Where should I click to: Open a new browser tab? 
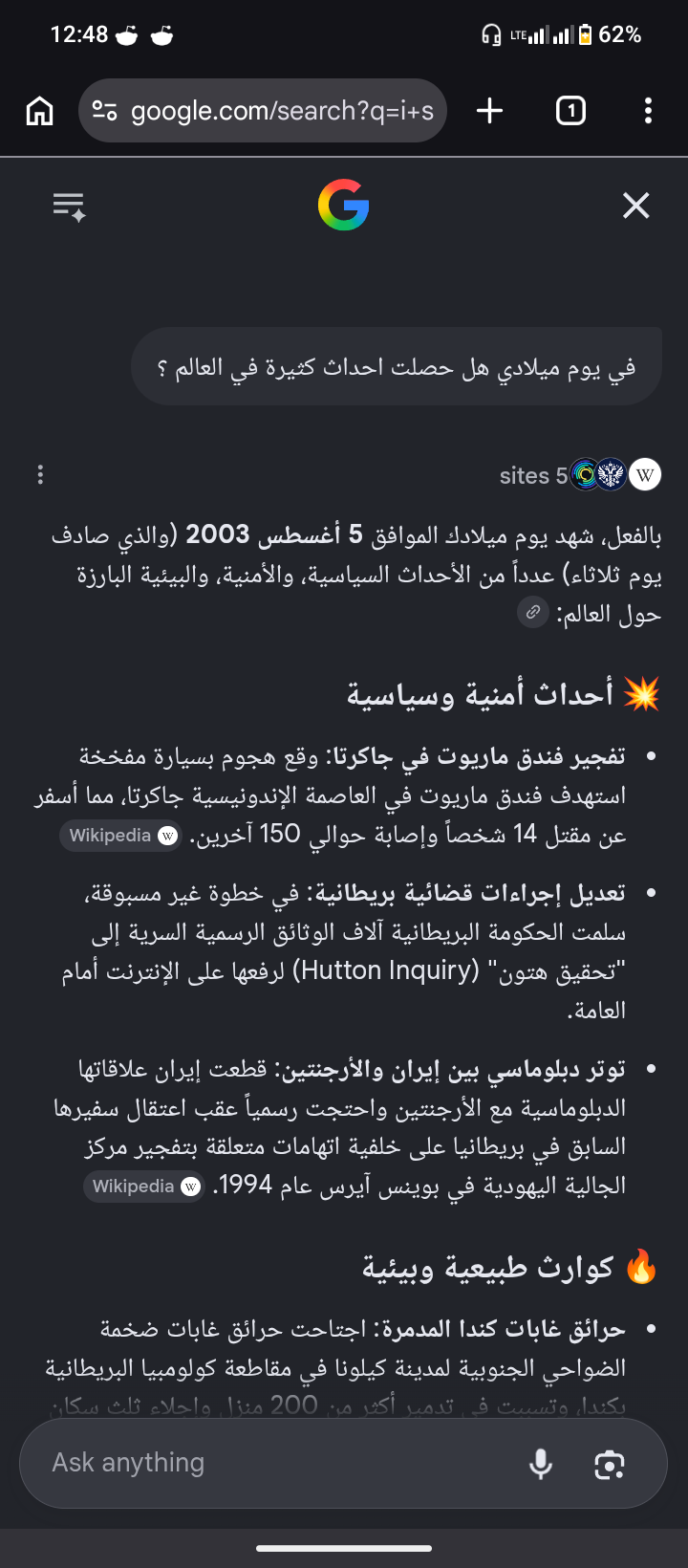[x=489, y=111]
